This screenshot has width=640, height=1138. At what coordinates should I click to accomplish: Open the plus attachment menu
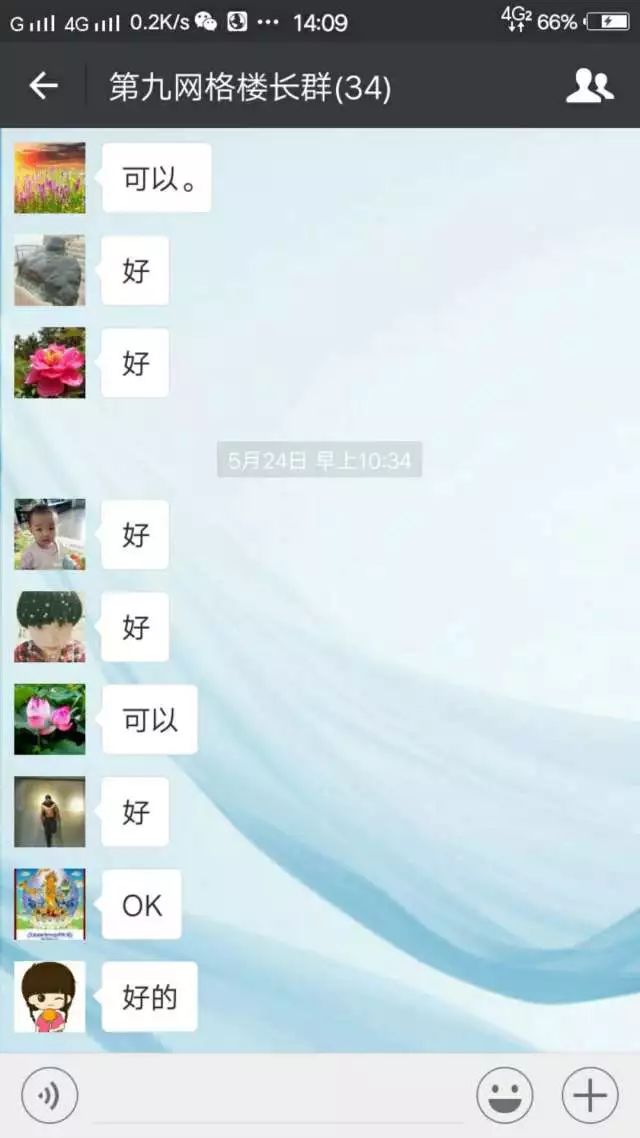pos(590,1096)
